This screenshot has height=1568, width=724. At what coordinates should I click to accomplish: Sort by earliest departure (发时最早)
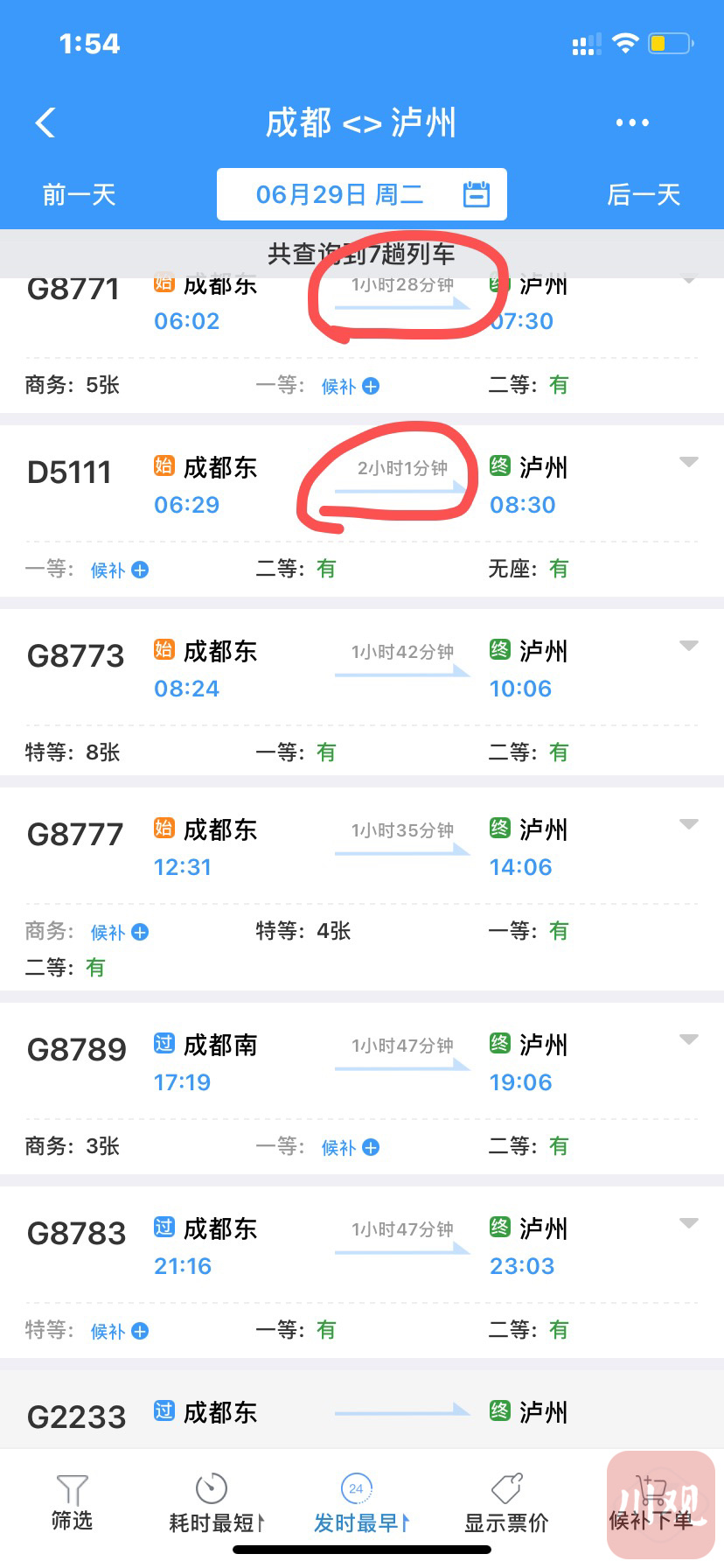click(360, 1503)
